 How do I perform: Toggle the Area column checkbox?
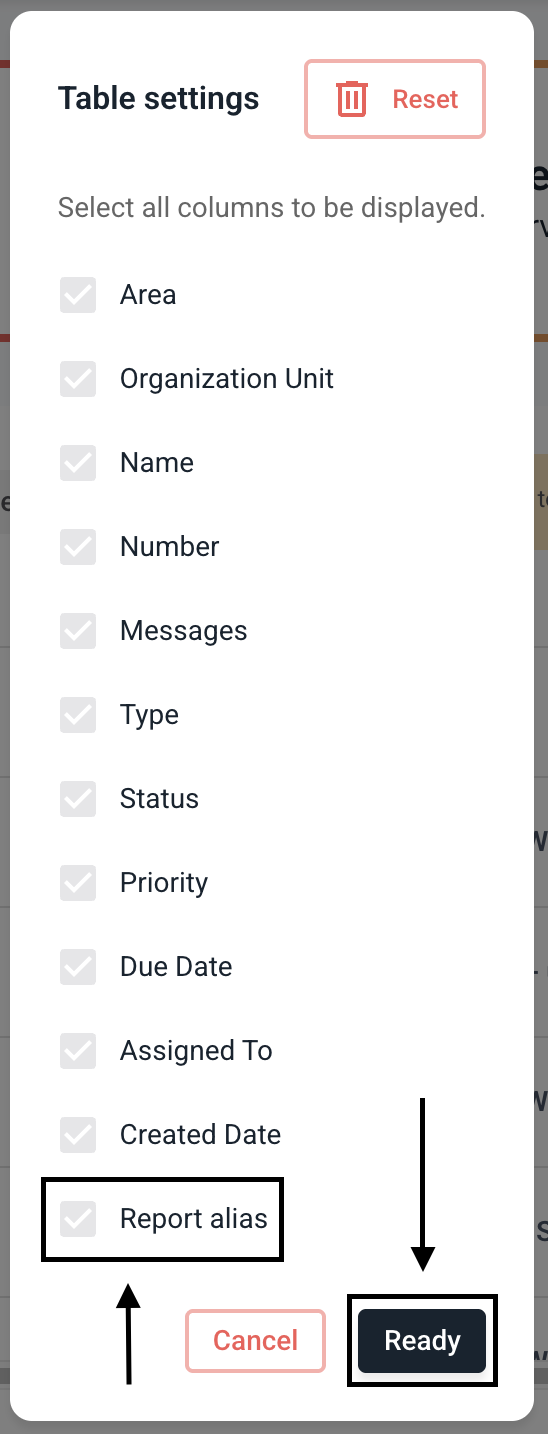point(78,295)
